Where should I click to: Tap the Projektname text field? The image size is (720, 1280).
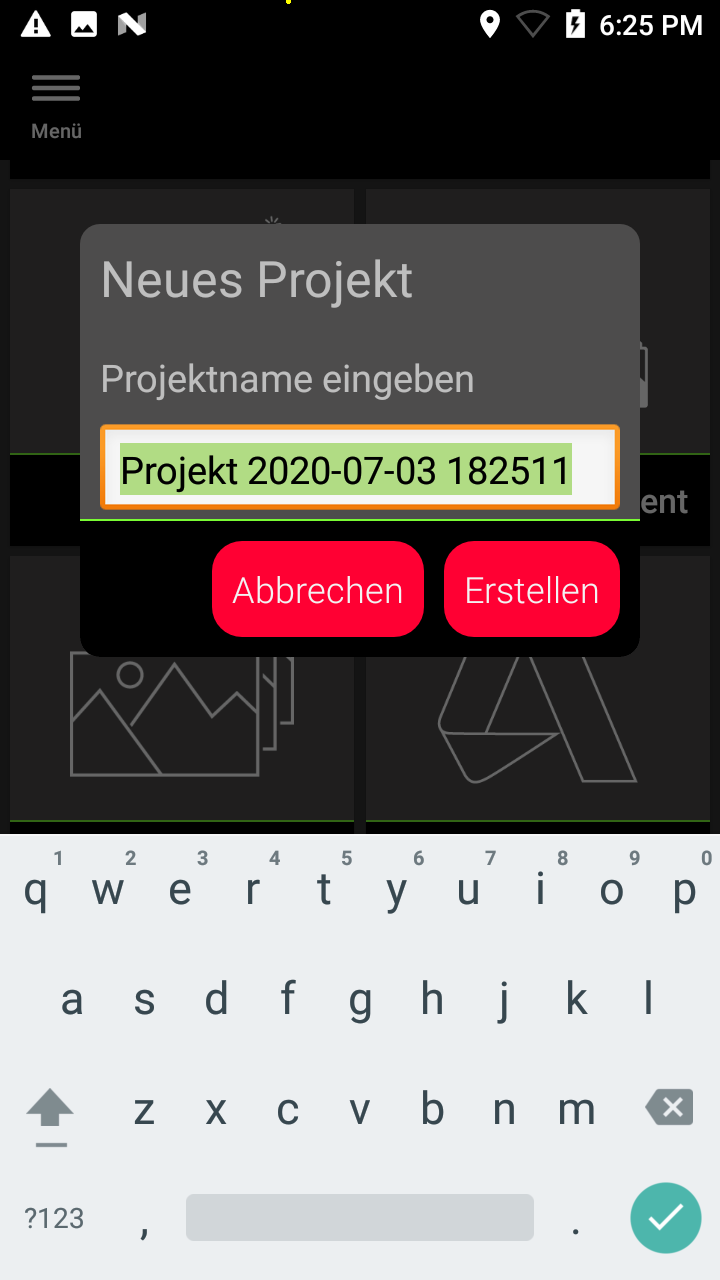(x=360, y=469)
